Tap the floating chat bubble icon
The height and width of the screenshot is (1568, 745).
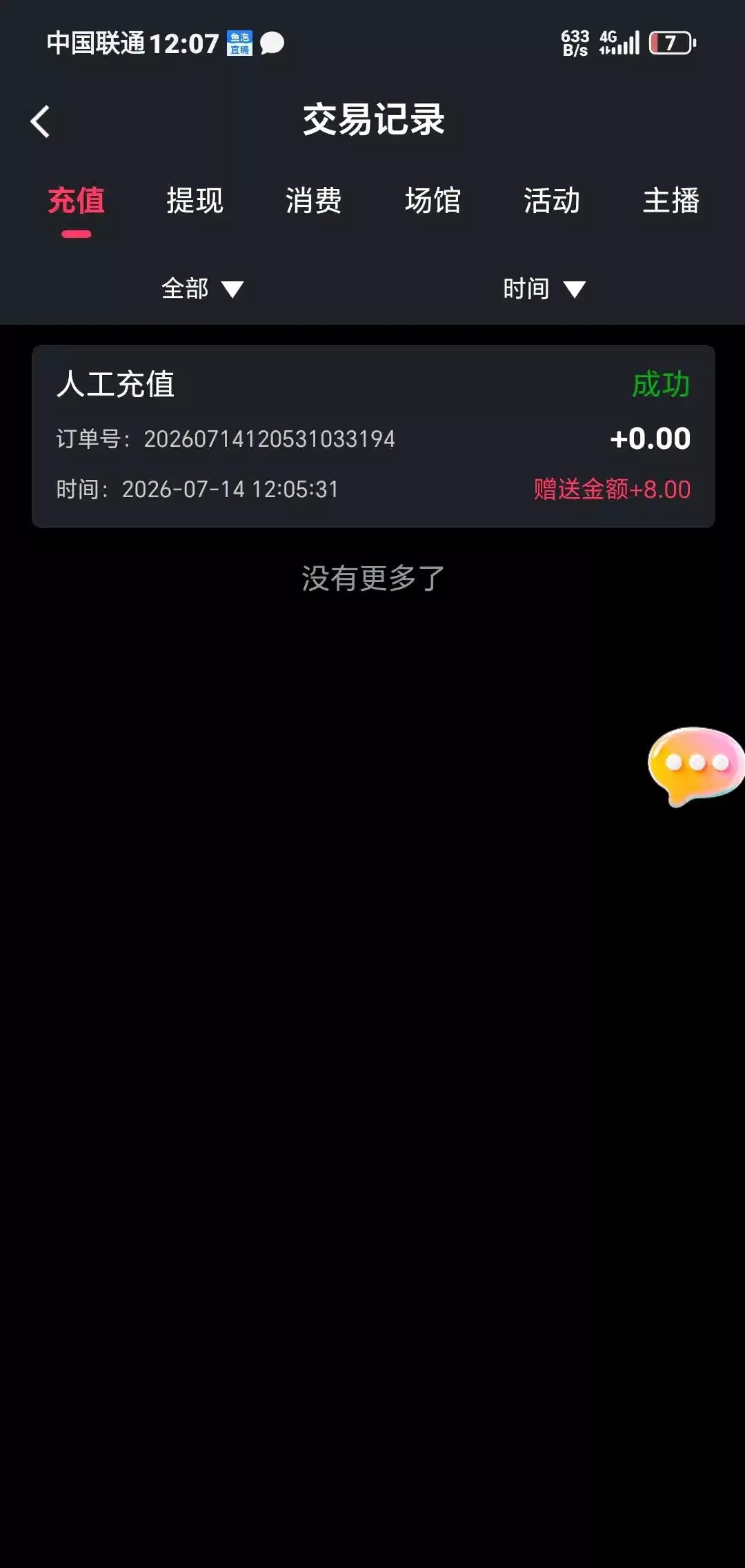pyautogui.click(x=696, y=766)
